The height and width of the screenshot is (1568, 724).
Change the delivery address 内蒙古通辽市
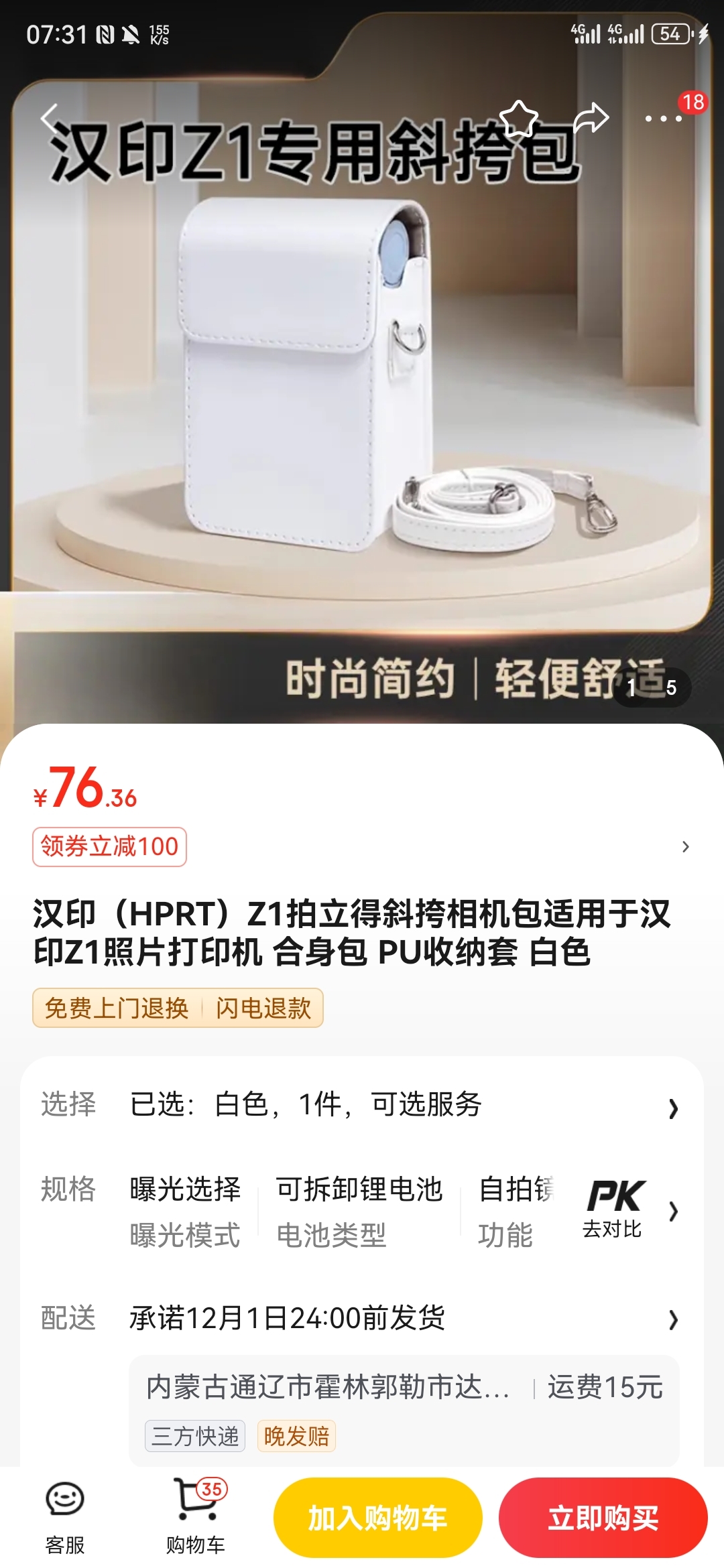[328, 1387]
